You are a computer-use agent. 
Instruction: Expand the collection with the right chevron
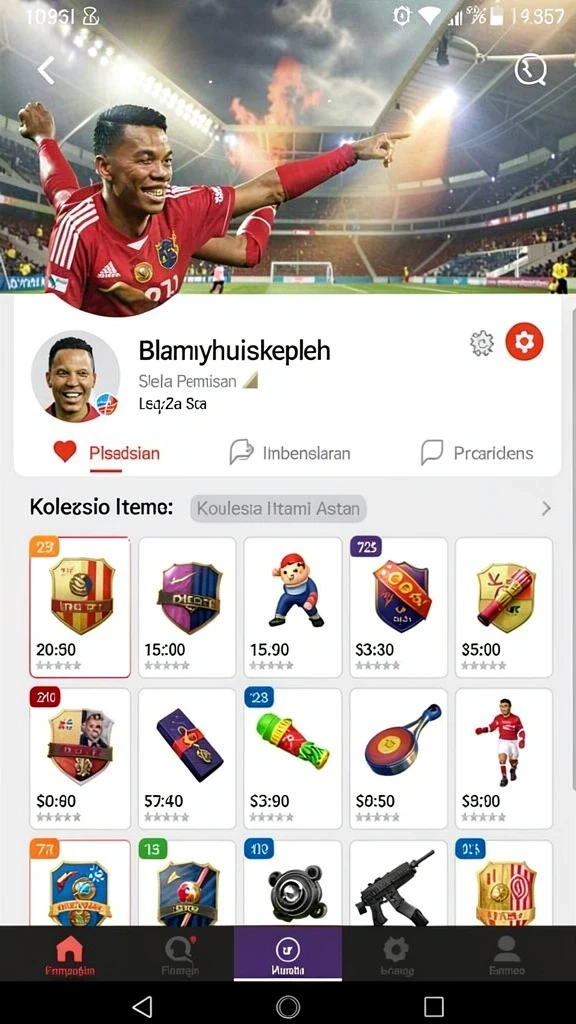[x=547, y=509]
